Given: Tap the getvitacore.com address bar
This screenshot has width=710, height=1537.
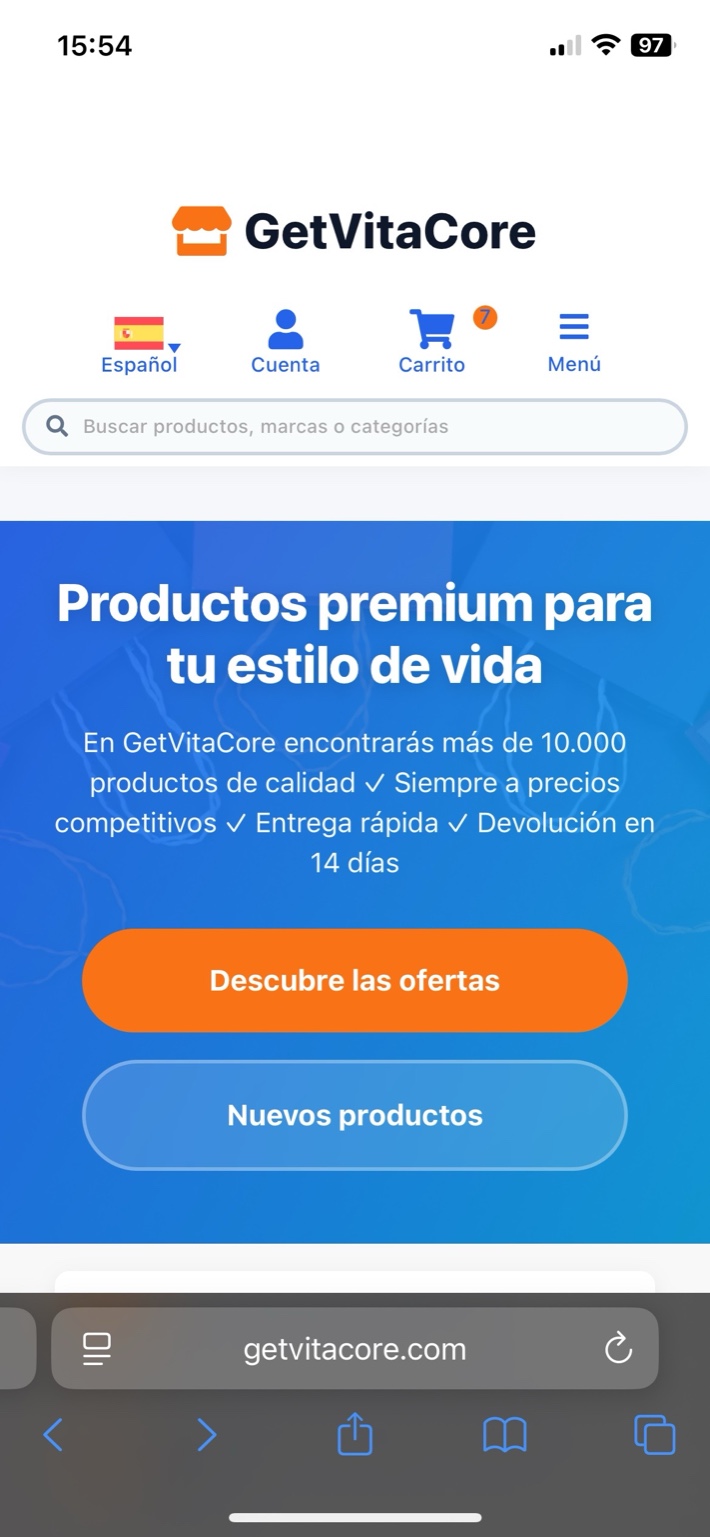Looking at the screenshot, I should pos(355,1349).
